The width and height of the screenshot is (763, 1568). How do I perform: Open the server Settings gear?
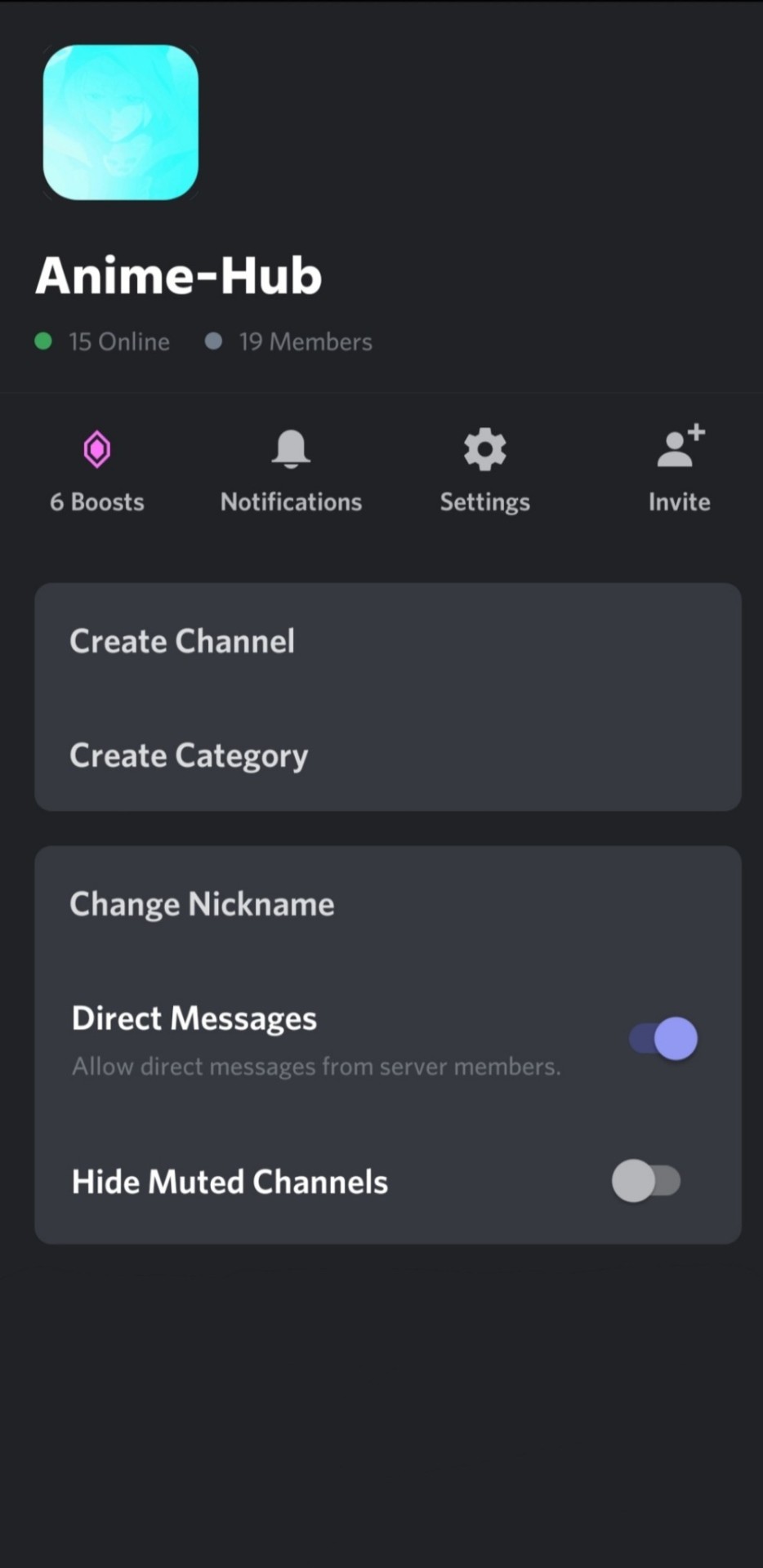pos(484,470)
